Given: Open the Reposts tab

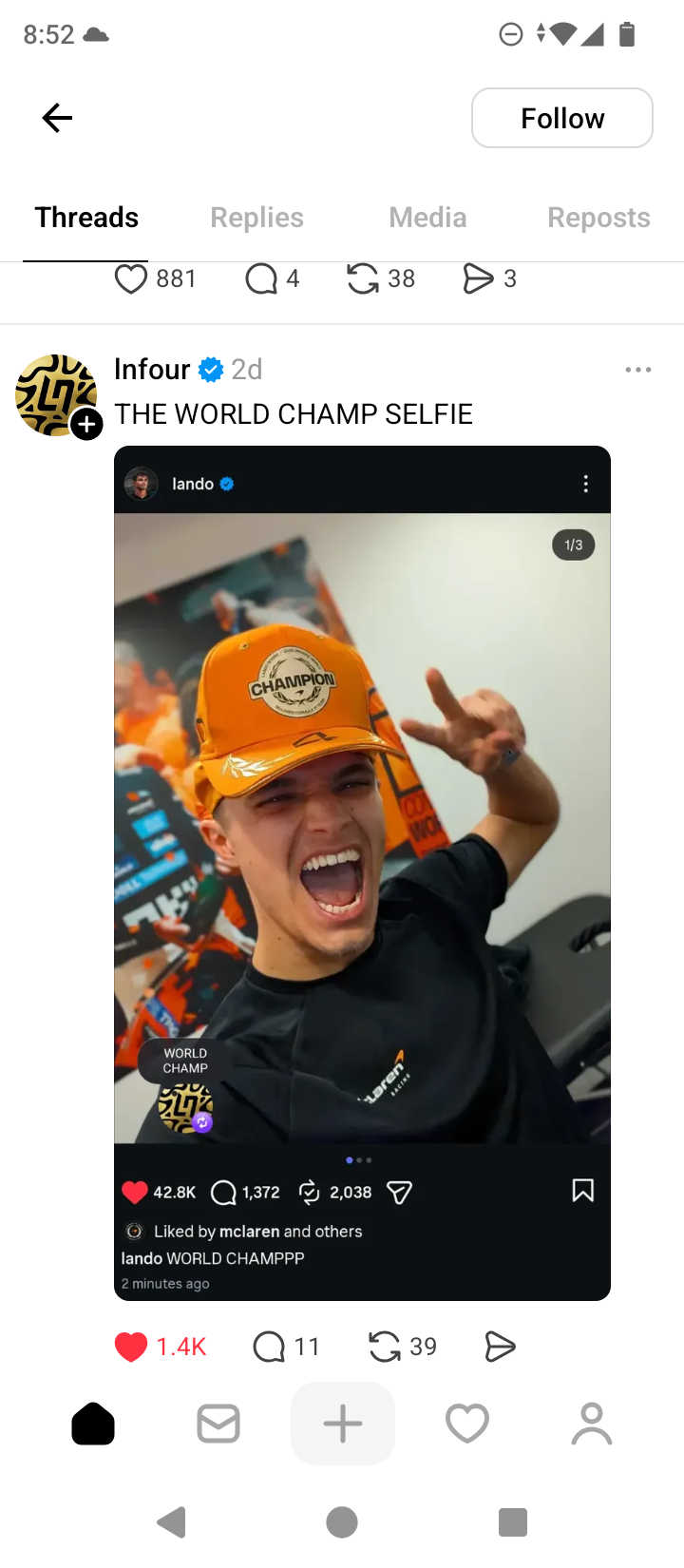Looking at the screenshot, I should pyautogui.click(x=598, y=218).
